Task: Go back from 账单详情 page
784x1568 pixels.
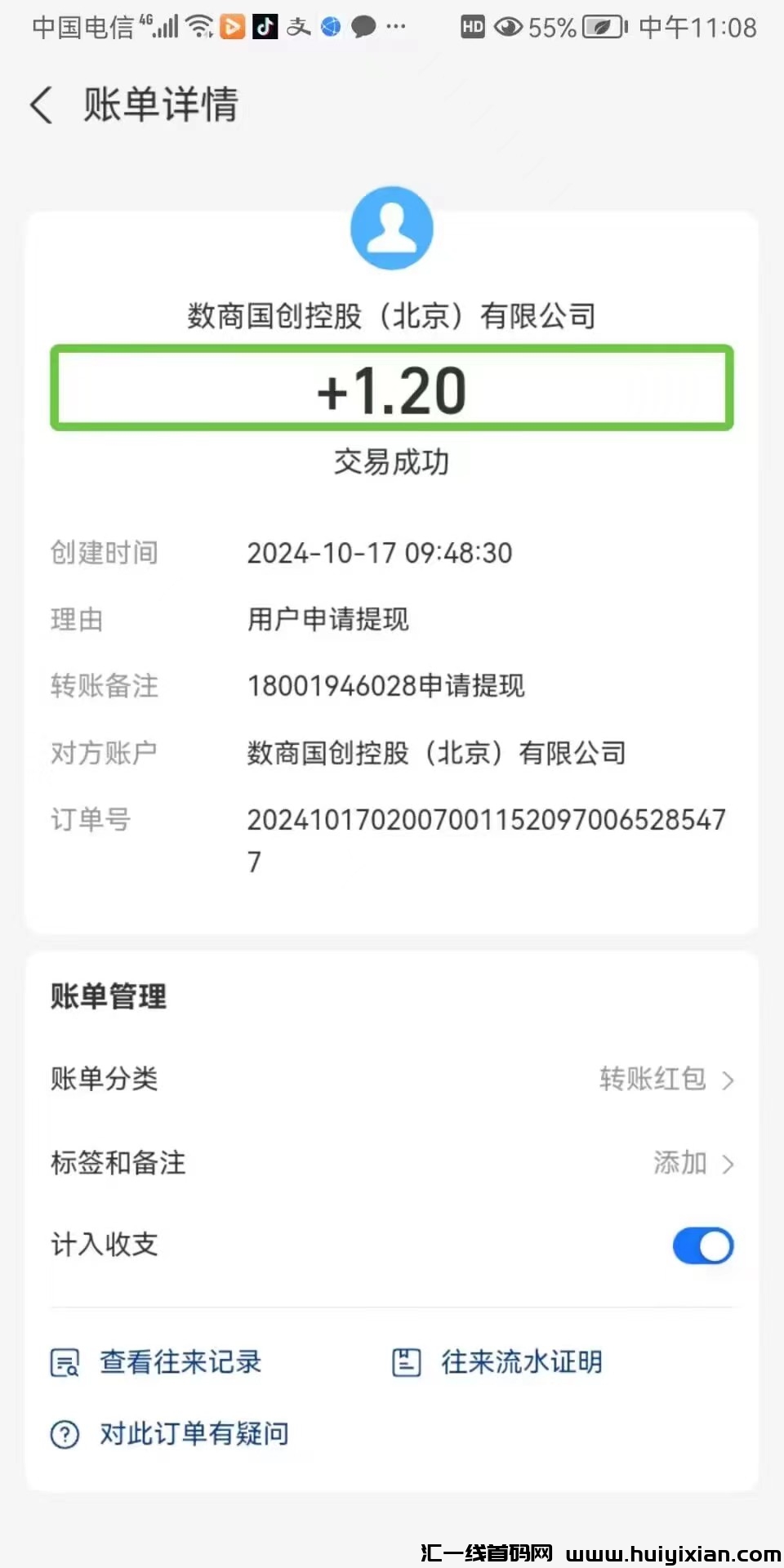Action: 42,105
